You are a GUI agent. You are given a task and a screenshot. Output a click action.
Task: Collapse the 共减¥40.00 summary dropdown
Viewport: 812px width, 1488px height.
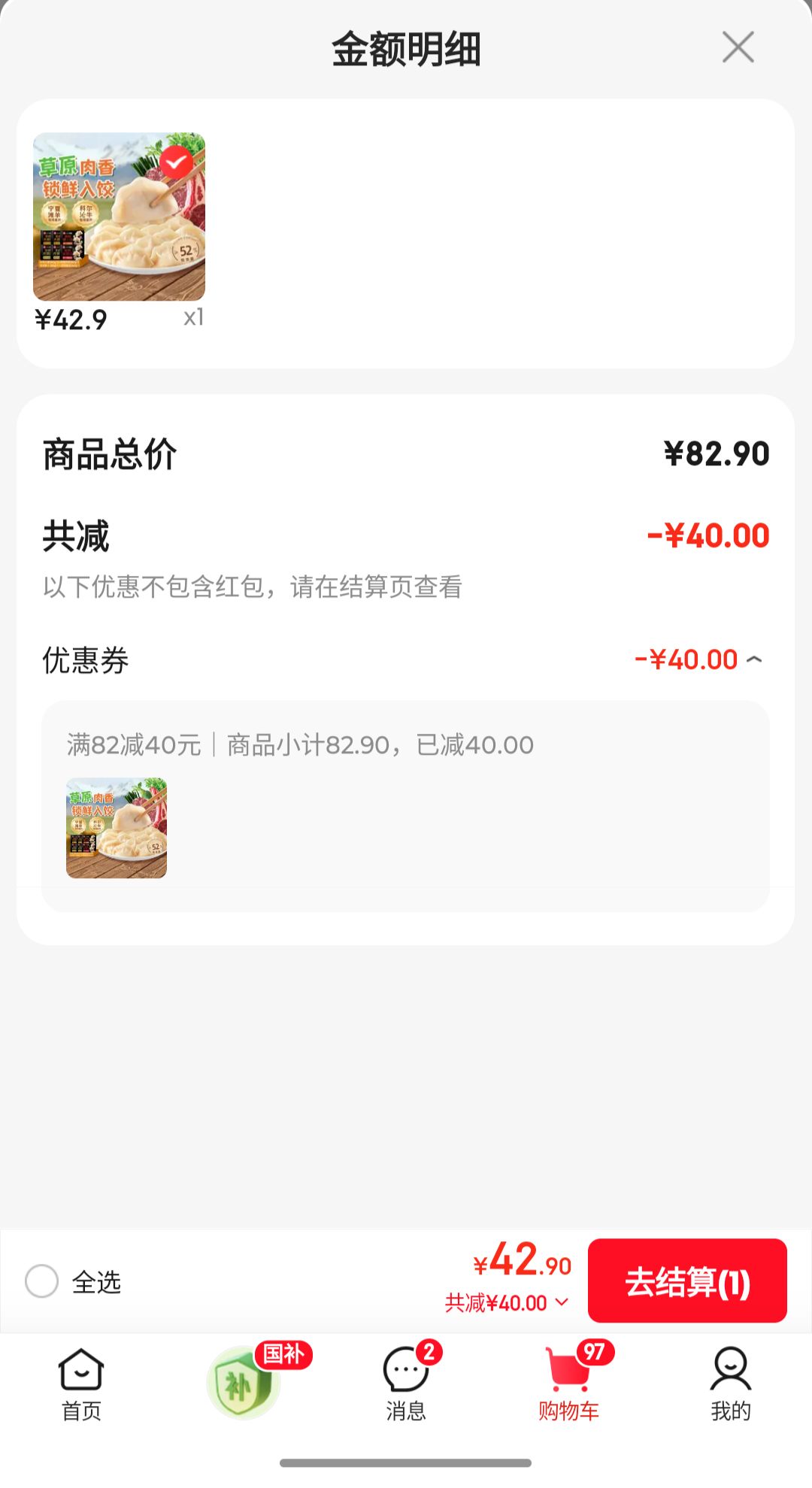pyautogui.click(x=507, y=1302)
